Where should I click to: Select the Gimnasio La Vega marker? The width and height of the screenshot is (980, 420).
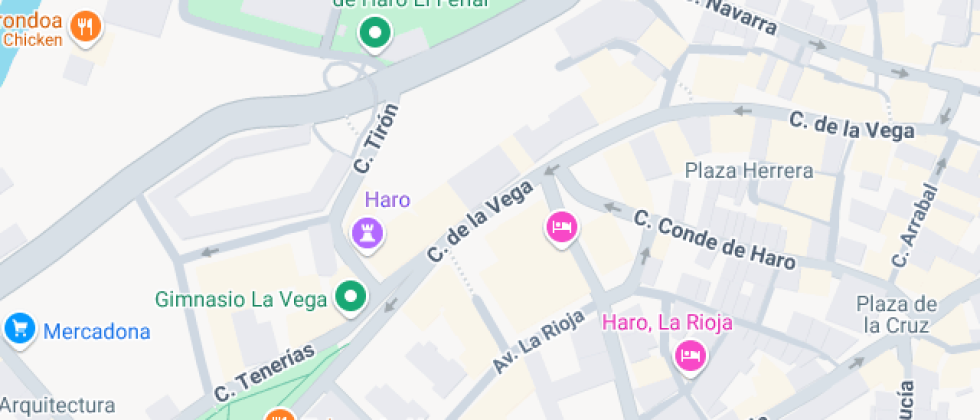click(x=351, y=298)
